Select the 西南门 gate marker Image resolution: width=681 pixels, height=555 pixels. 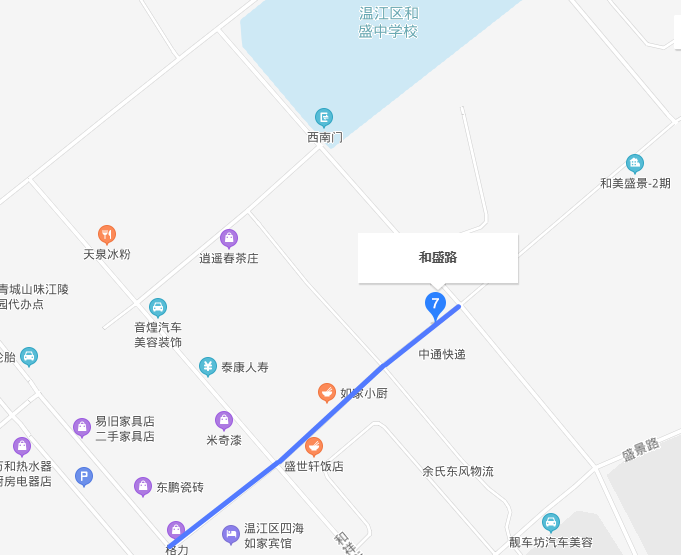pyautogui.click(x=324, y=118)
